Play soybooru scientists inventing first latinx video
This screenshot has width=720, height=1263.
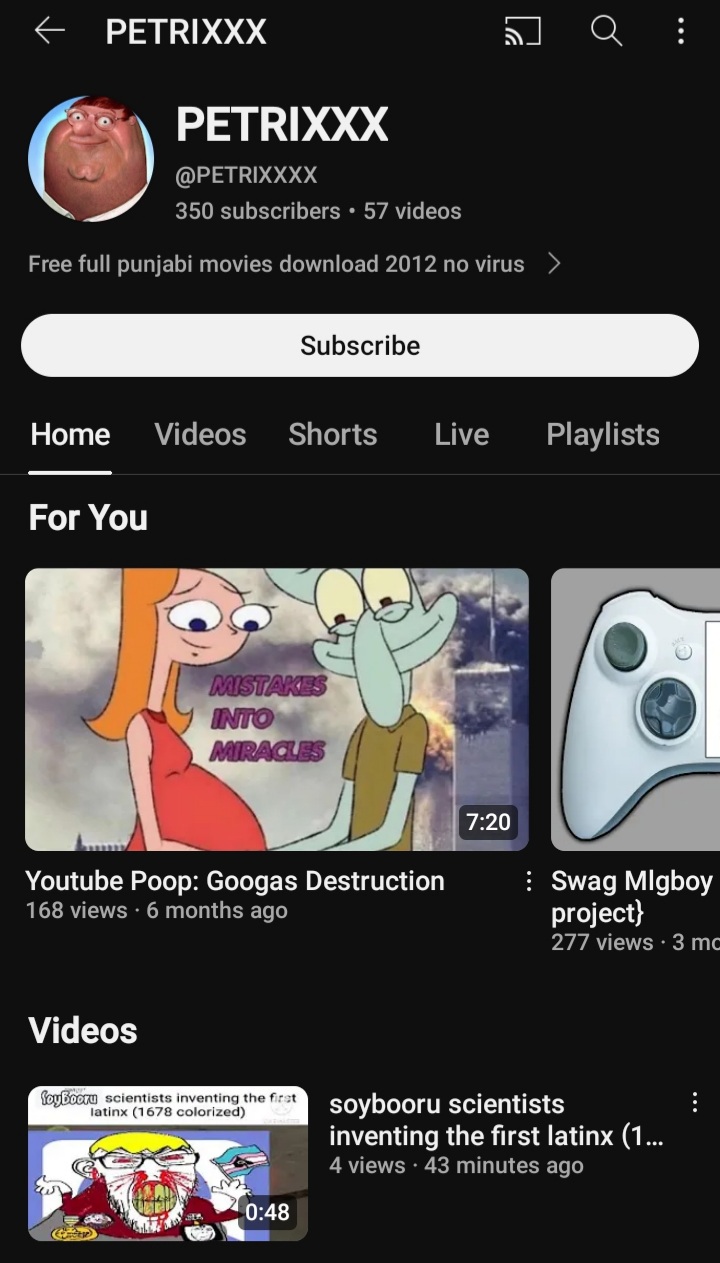(168, 1163)
